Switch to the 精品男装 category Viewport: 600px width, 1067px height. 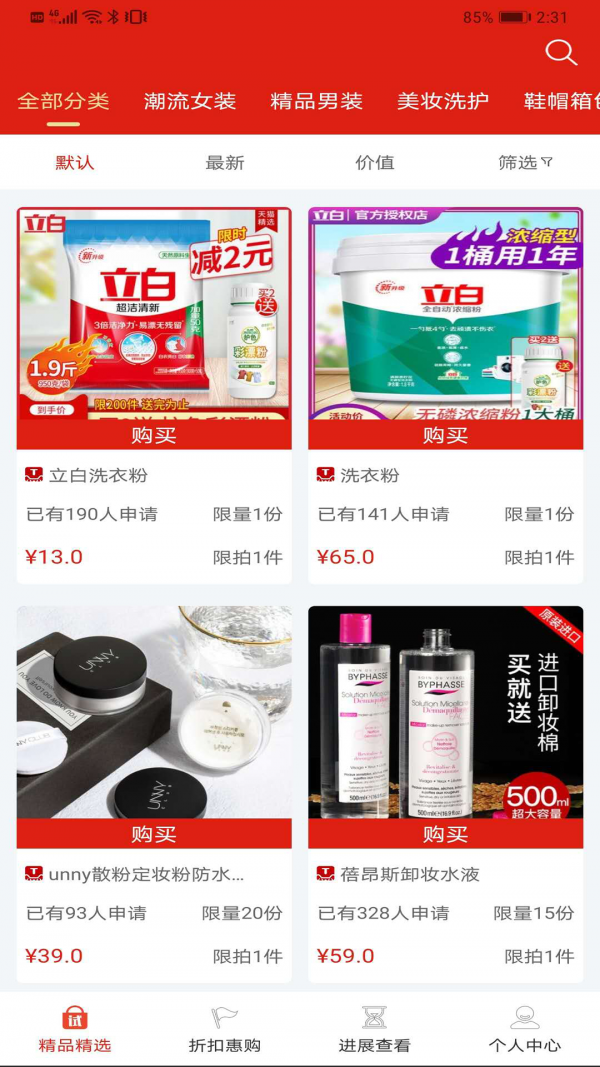pyautogui.click(x=316, y=101)
